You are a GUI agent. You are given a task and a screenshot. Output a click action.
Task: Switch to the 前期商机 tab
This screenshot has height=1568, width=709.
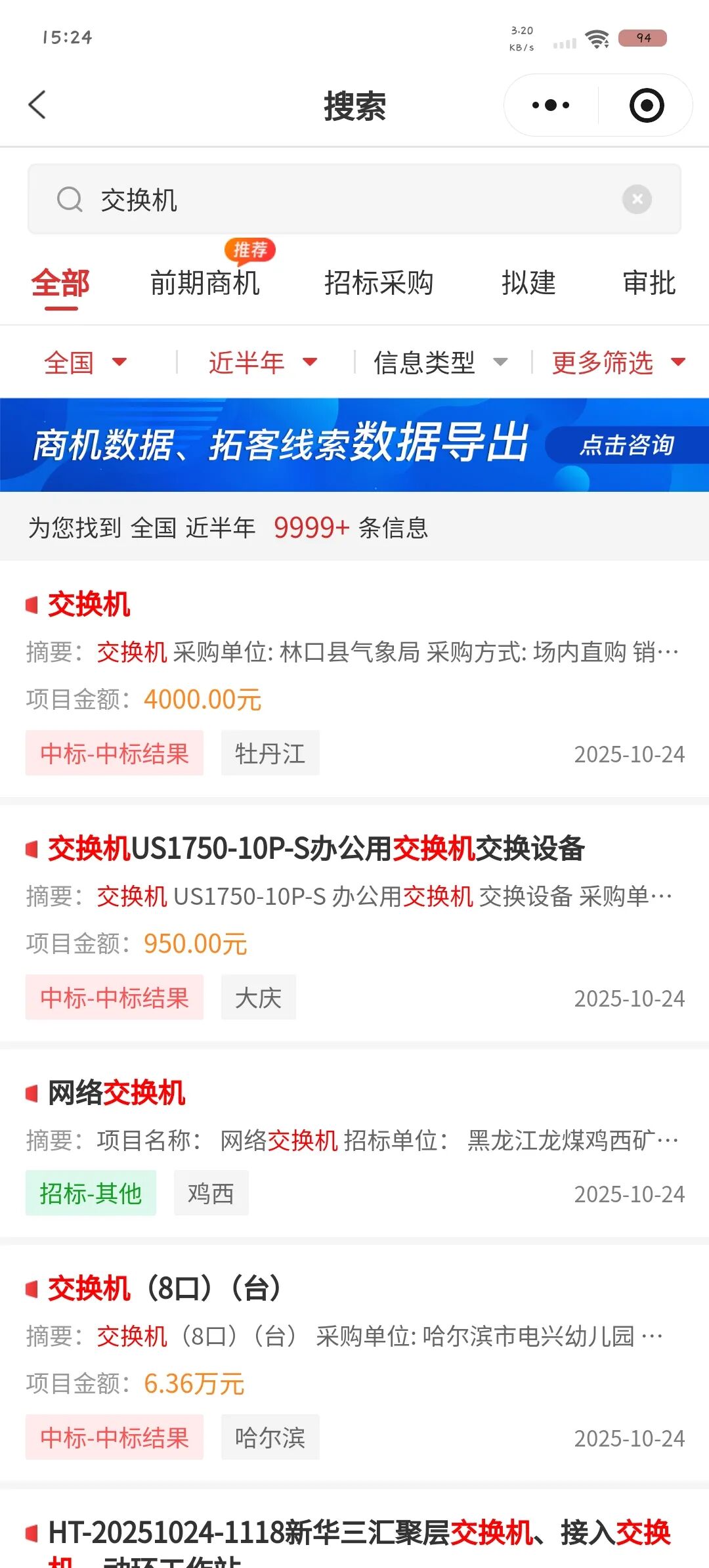(205, 284)
